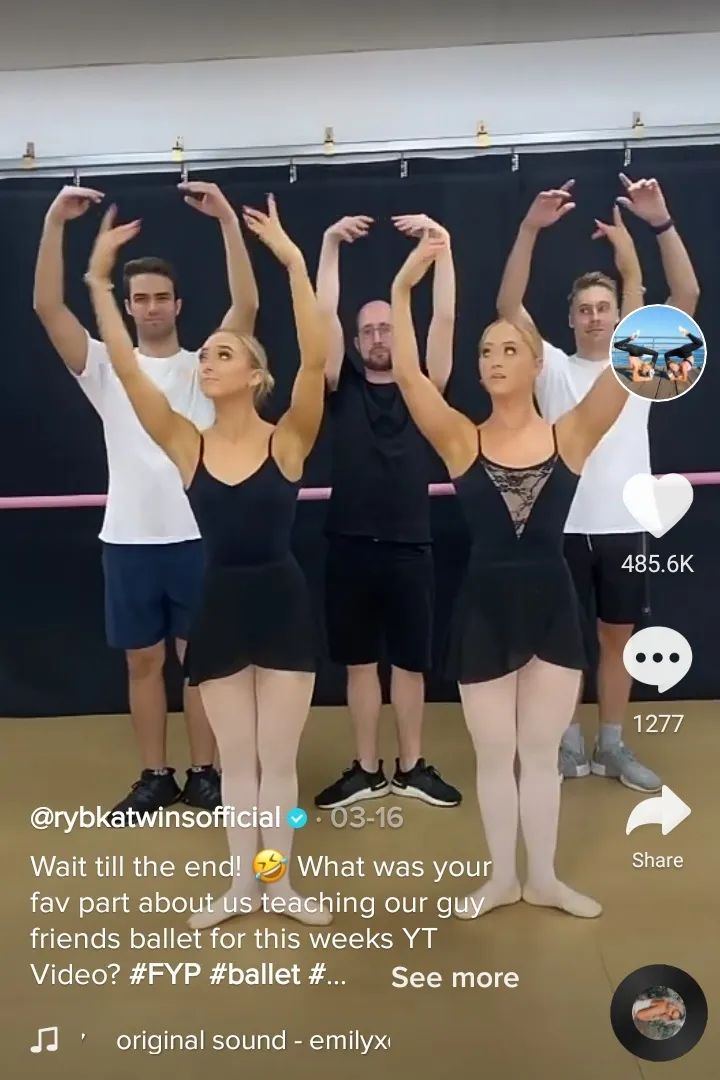The image size is (720, 1080).
Task: Expand caption with See more
Action: point(455,978)
